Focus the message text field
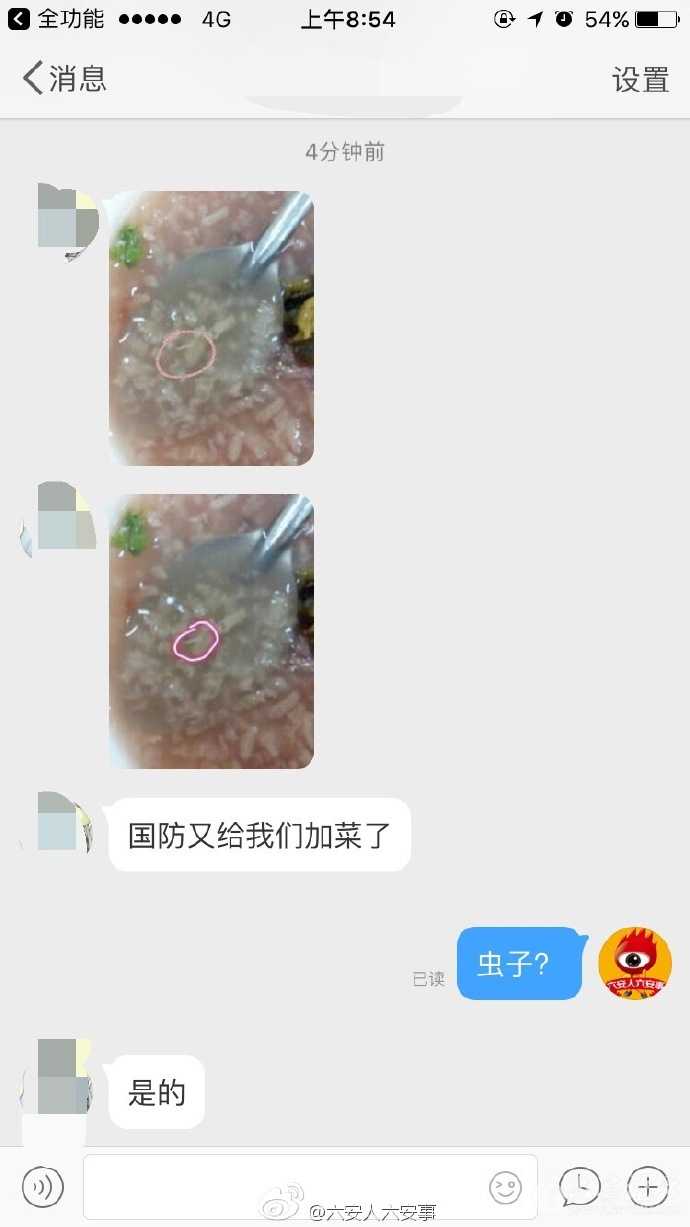The image size is (690, 1227). pyautogui.click(x=280, y=1187)
